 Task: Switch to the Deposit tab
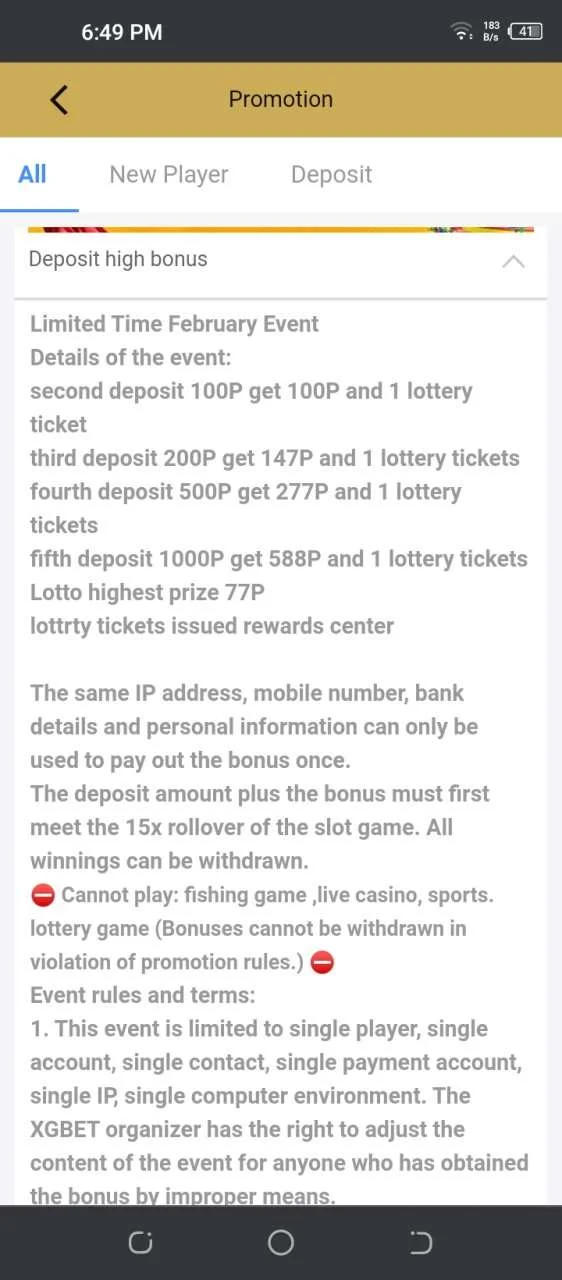(331, 174)
